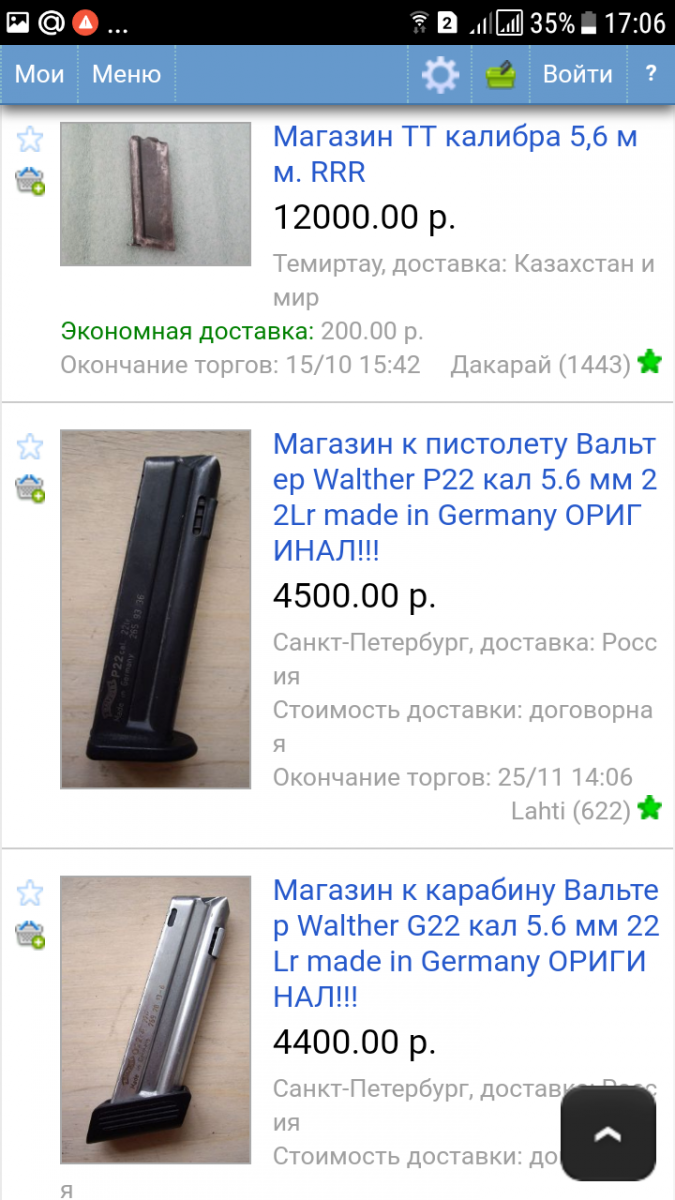
Task: Open the shopping basket
Action: tap(501, 75)
